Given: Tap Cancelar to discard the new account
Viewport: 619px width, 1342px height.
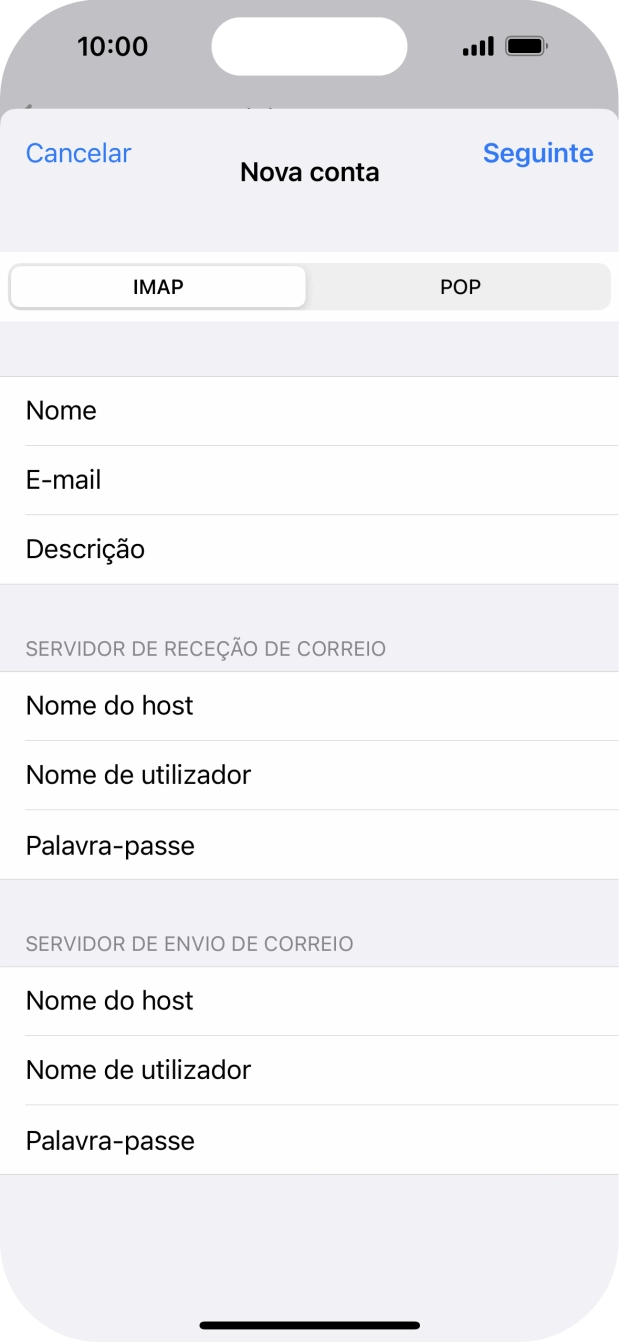Looking at the screenshot, I should 78,153.
